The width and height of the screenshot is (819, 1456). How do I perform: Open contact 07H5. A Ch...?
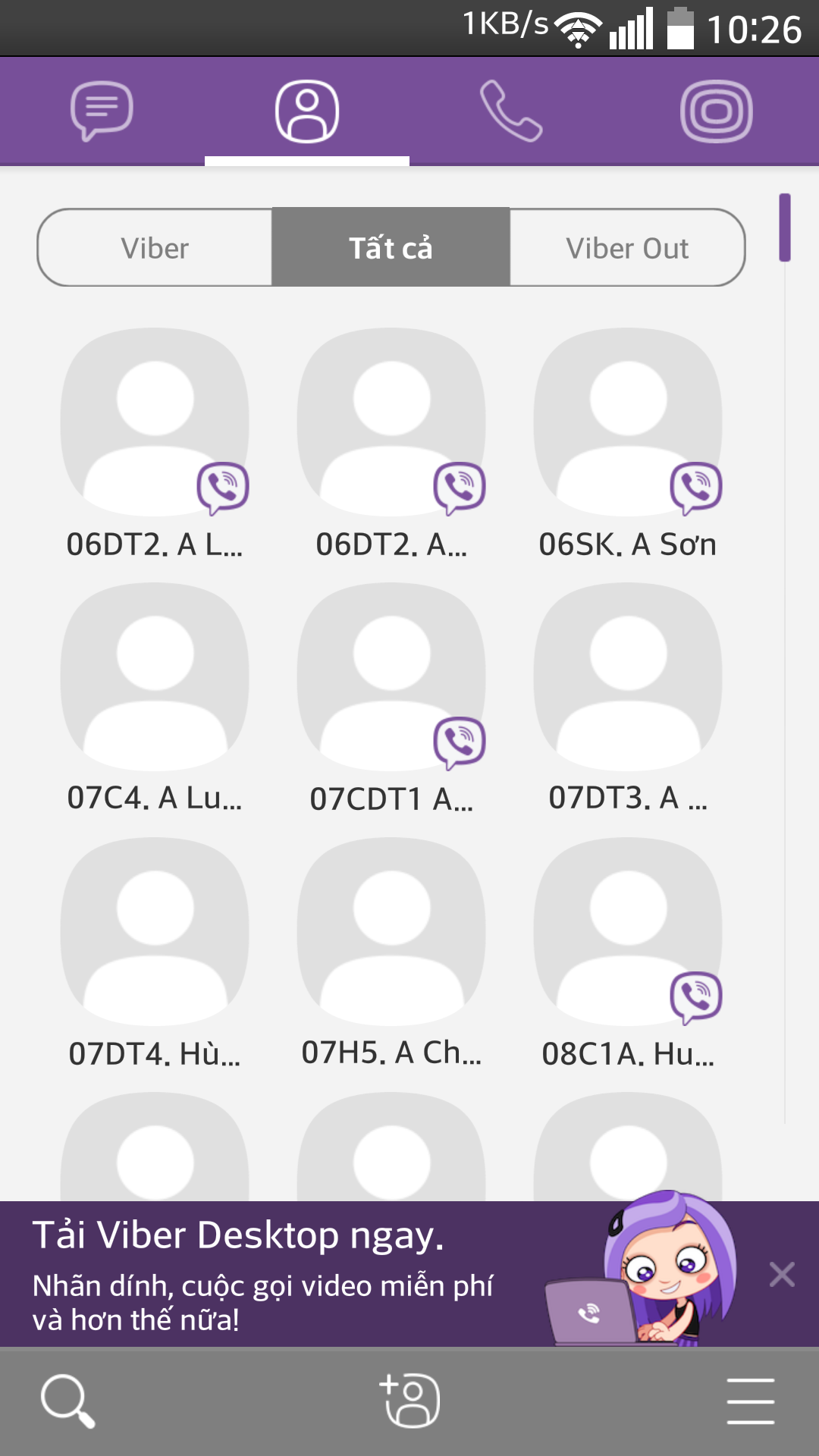391,954
